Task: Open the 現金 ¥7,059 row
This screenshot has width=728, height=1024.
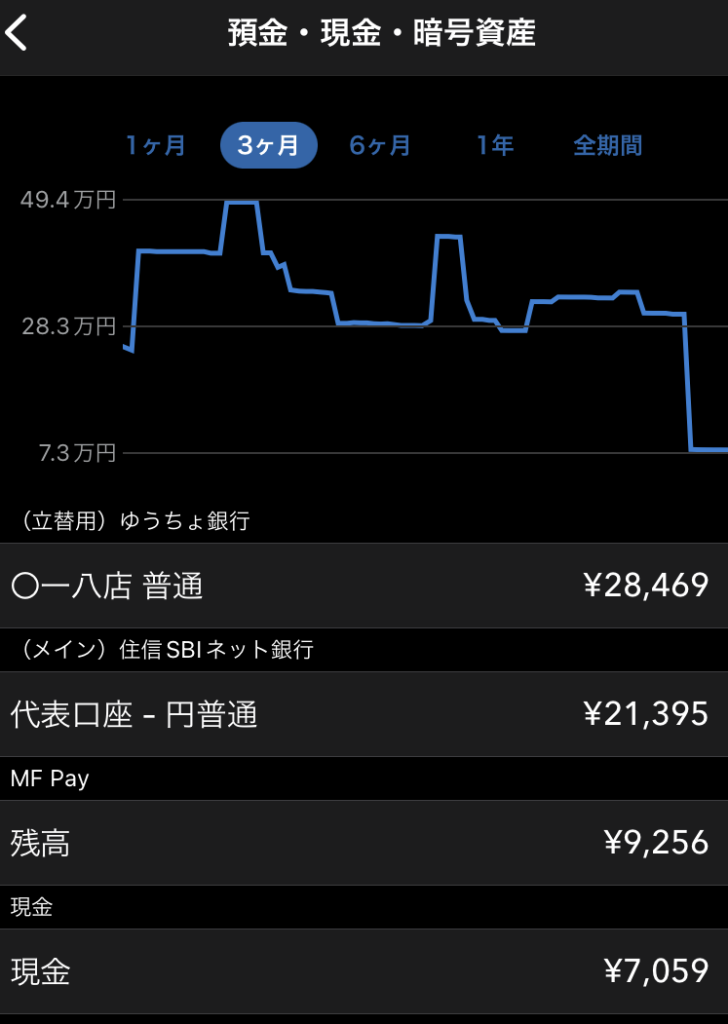Action: coord(364,970)
